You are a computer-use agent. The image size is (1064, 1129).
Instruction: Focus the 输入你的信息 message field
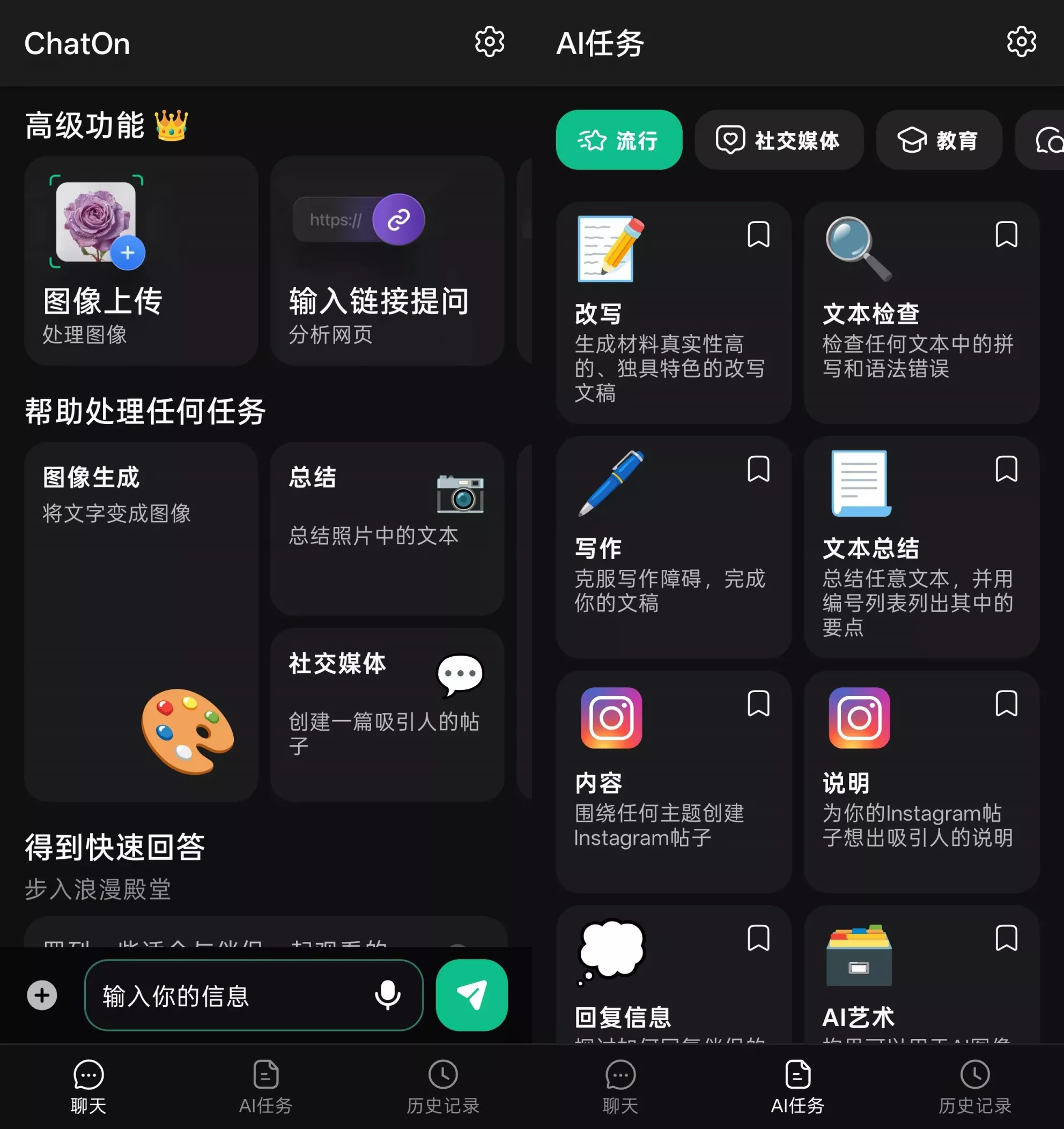tap(227, 995)
